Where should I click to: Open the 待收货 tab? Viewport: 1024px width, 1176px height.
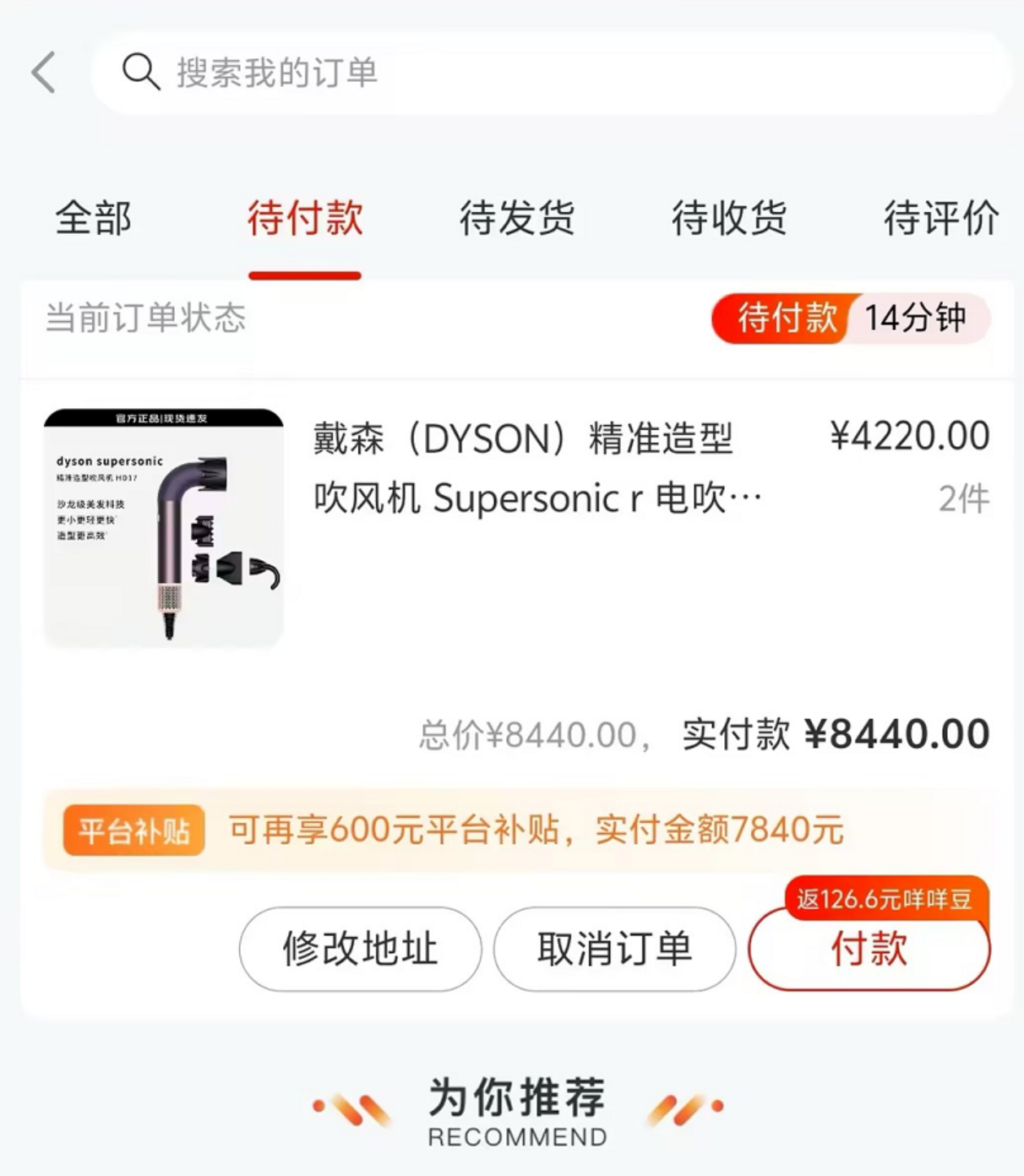[729, 219]
